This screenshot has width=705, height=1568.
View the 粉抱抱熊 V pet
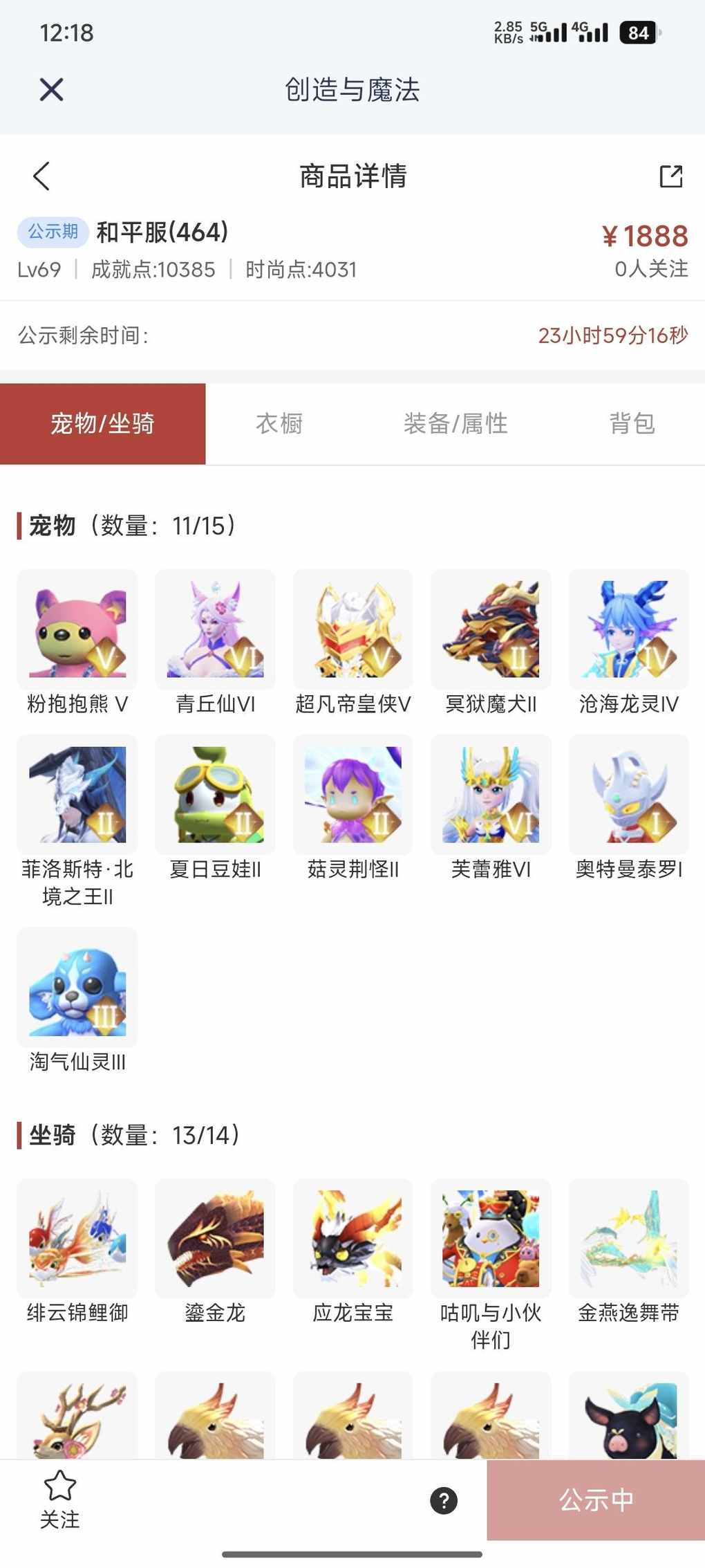(77, 629)
